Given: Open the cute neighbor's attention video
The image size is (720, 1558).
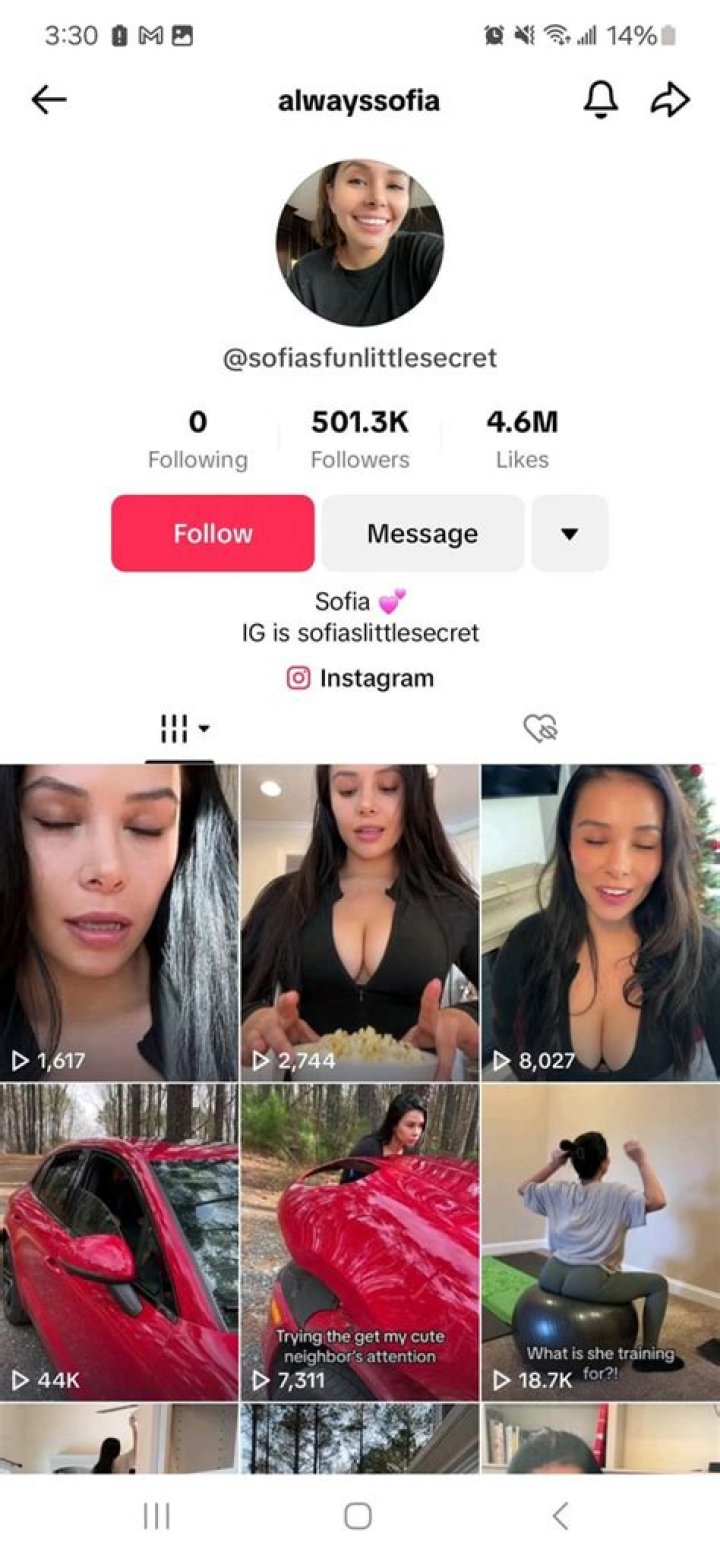Looking at the screenshot, I should [x=360, y=1242].
